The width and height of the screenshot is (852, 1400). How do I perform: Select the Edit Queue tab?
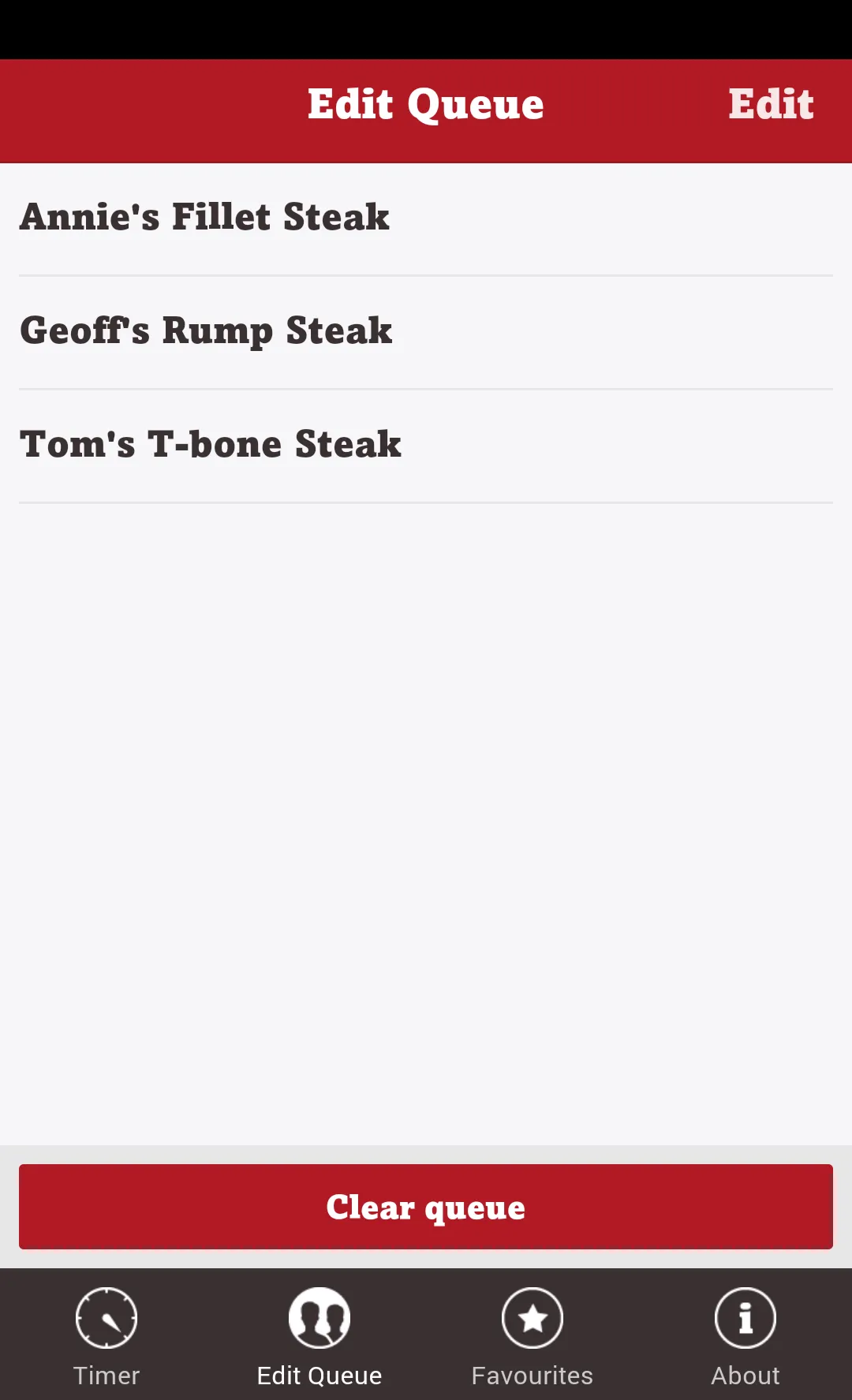point(319,1336)
